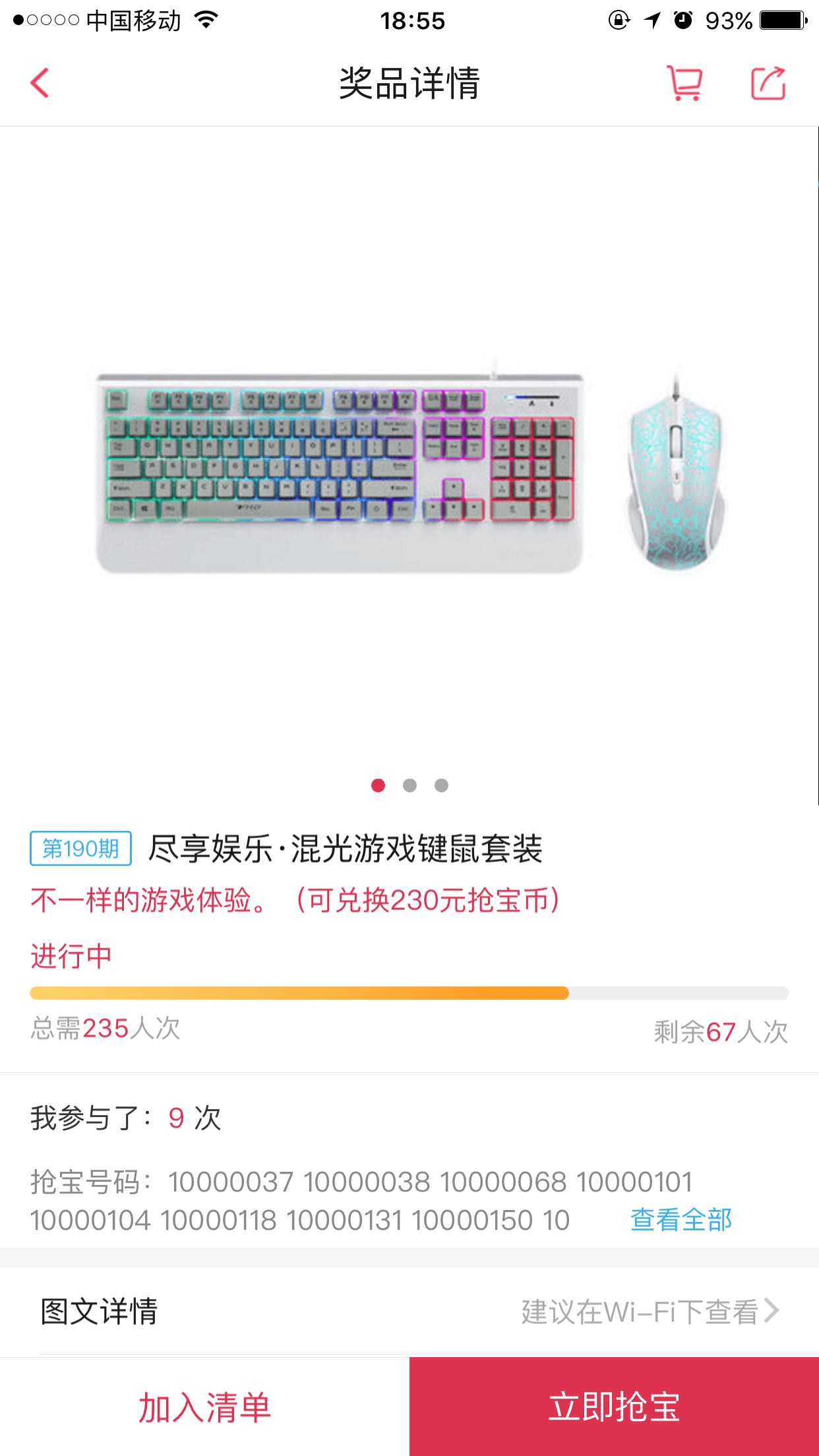819x1456 pixels.
Task: Tap 加入清单 to add to list
Action: 204,1407
